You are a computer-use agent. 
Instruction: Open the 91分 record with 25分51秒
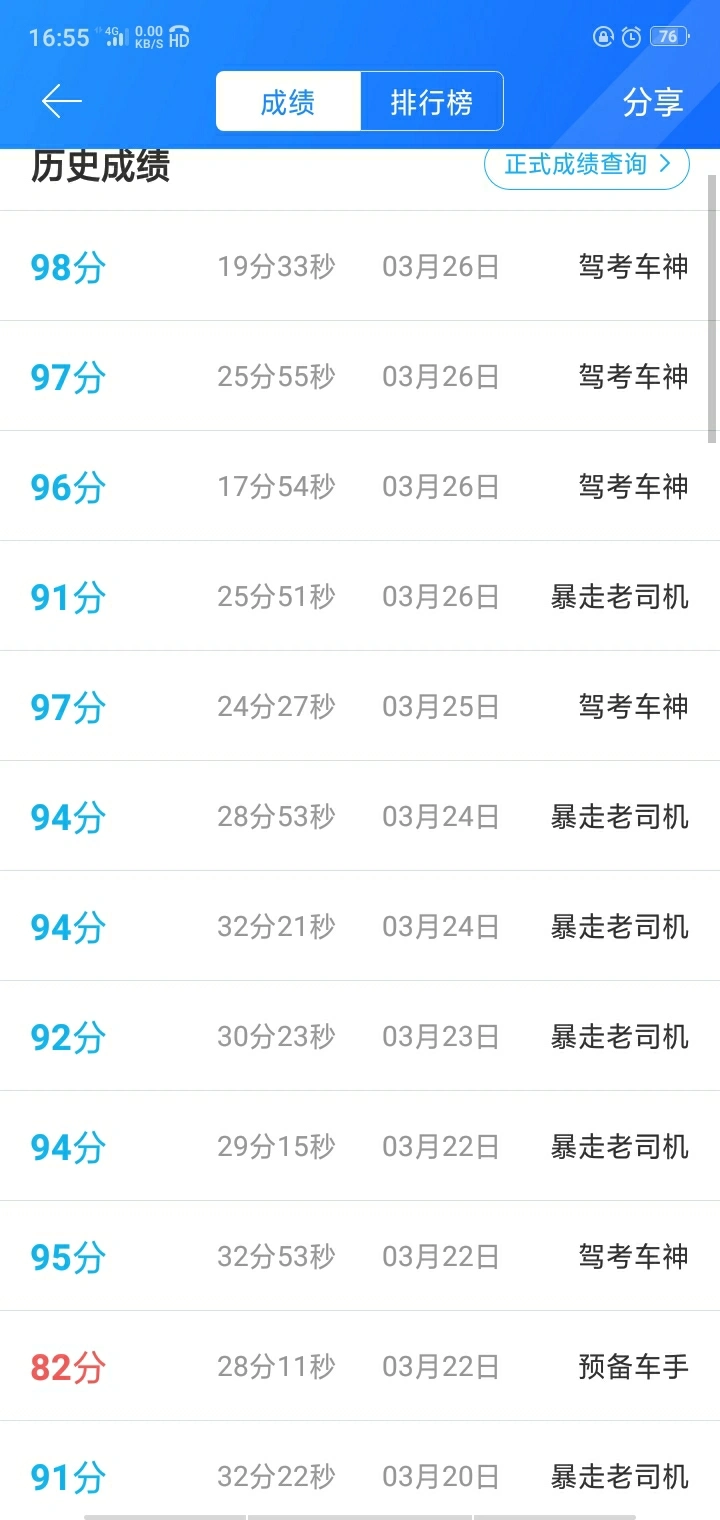[360, 596]
